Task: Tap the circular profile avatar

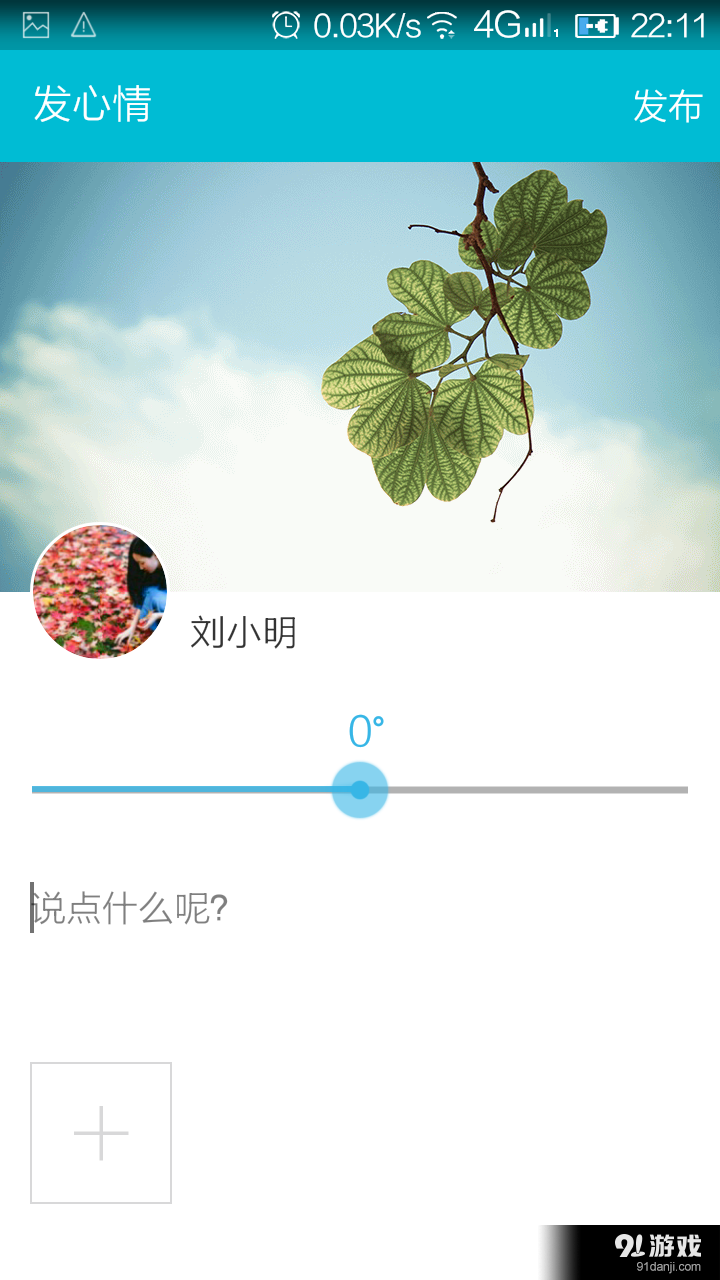Action: click(x=99, y=594)
